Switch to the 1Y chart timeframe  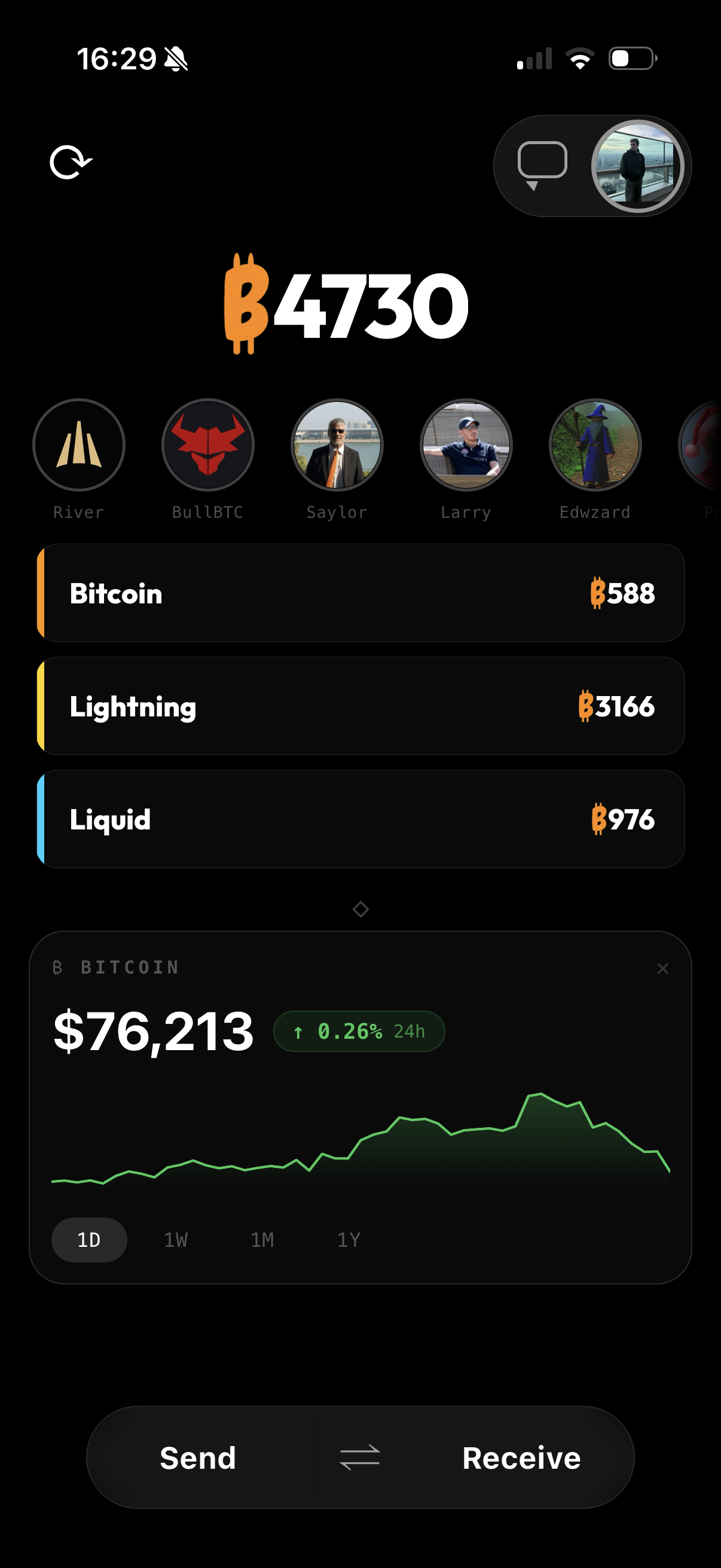click(349, 1239)
